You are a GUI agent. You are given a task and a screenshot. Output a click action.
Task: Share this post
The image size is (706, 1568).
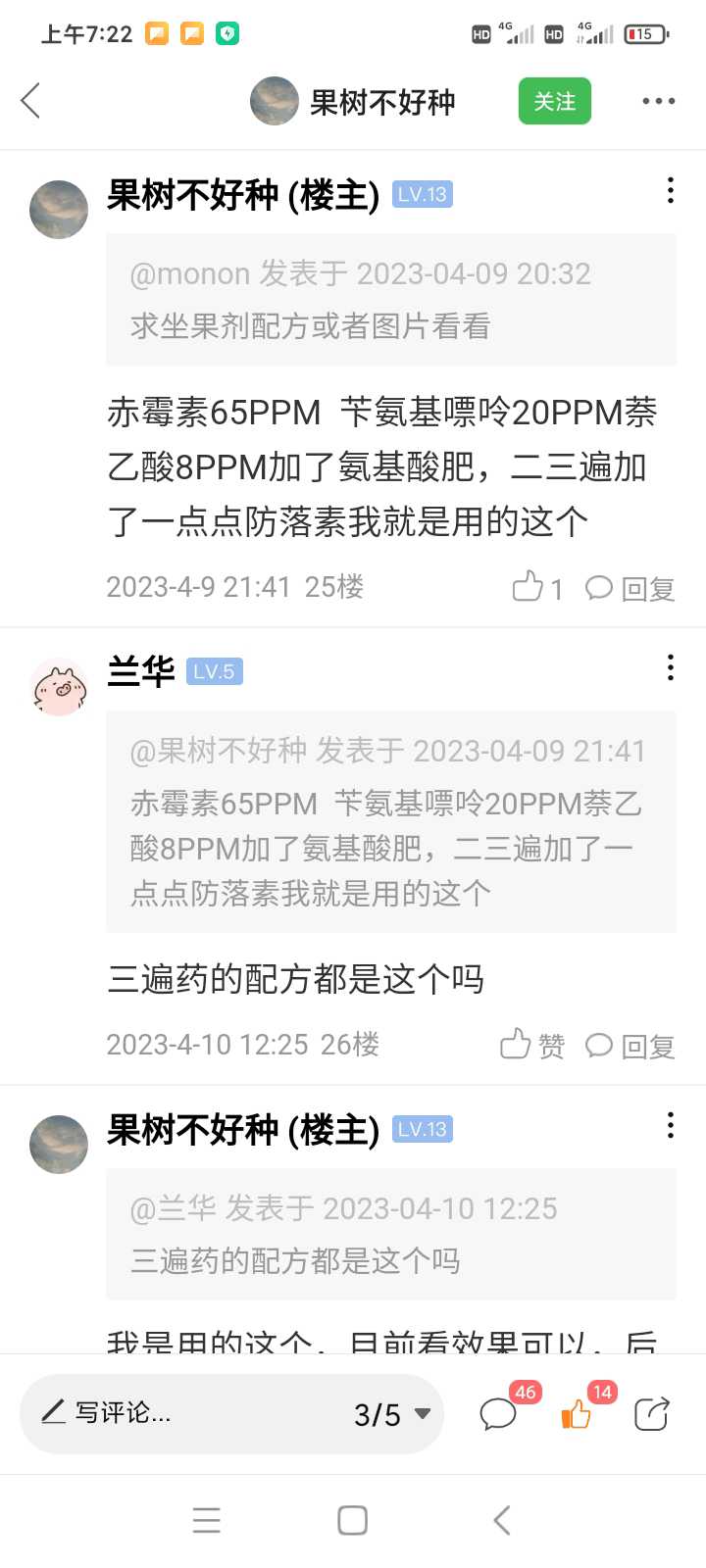(x=652, y=1413)
